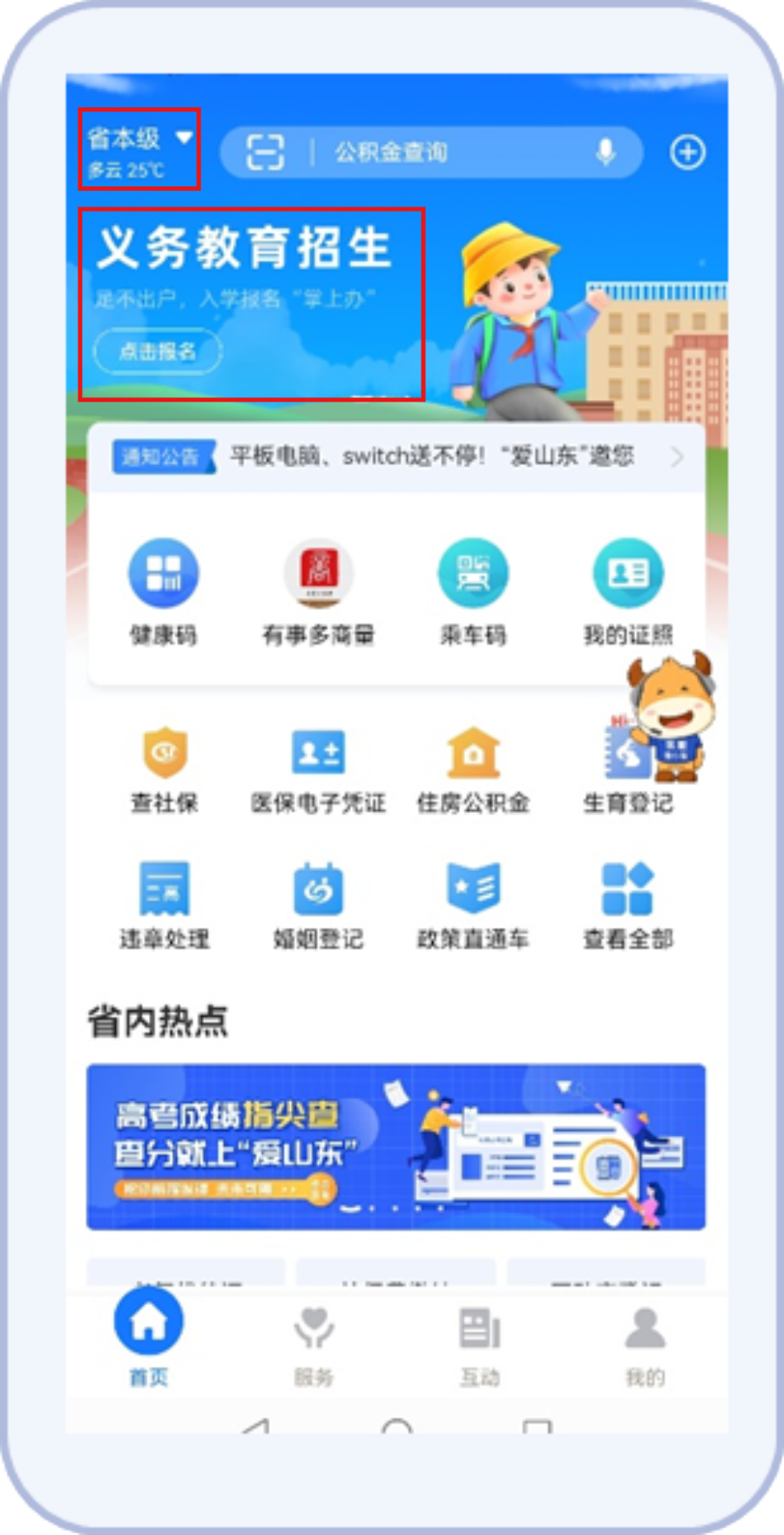Open 乘车码 ride code
This screenshot has height=1535, width=784.
473,592
